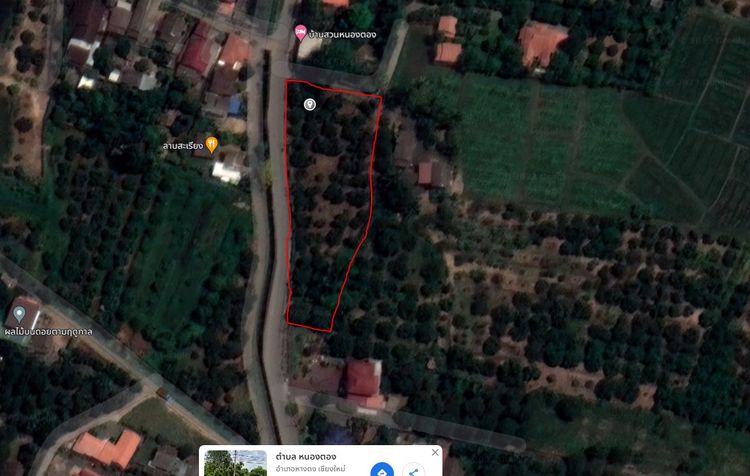Open the ผลไม้ place marker
The width and height of the screenshot is (750, 476).
(x=19, y=315)
